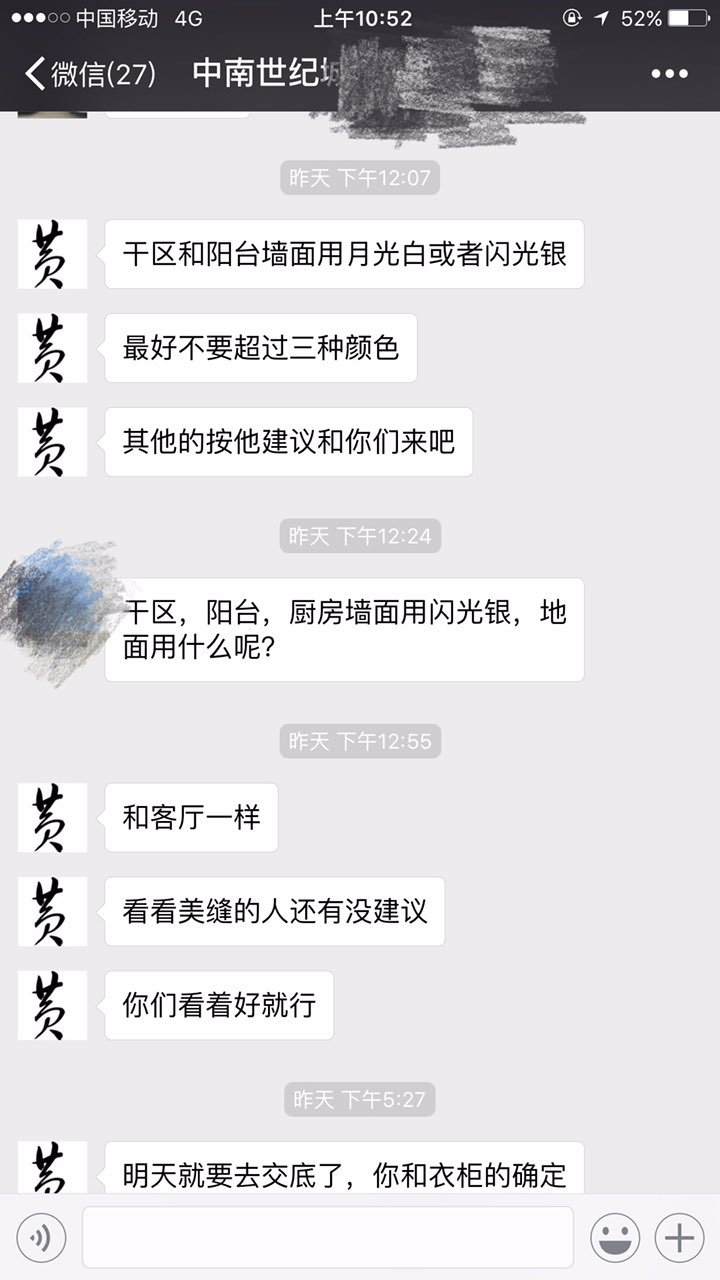Focus the message text field

coord(328,1237)
